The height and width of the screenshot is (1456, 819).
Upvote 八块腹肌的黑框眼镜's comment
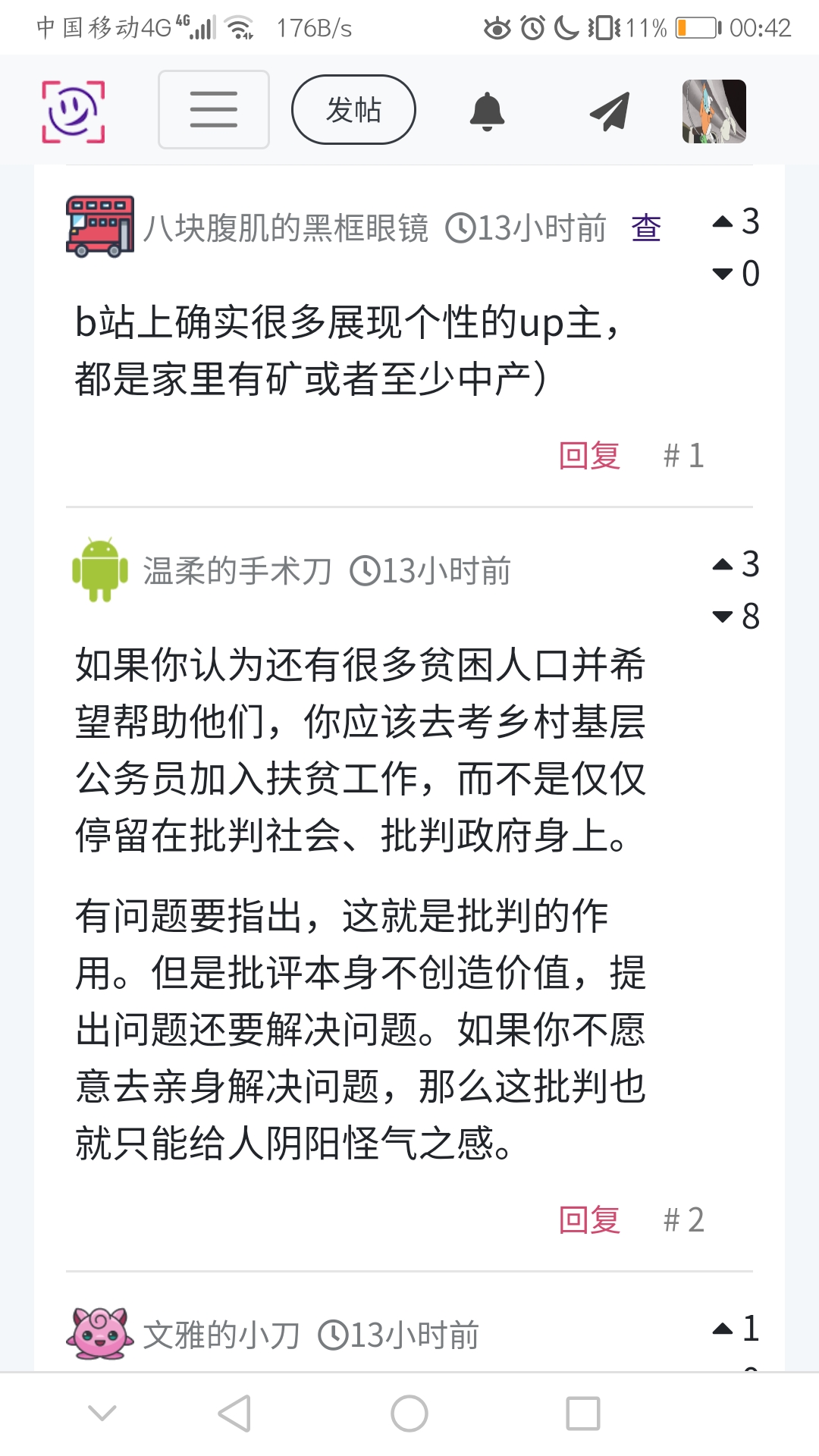click(723, 222)
